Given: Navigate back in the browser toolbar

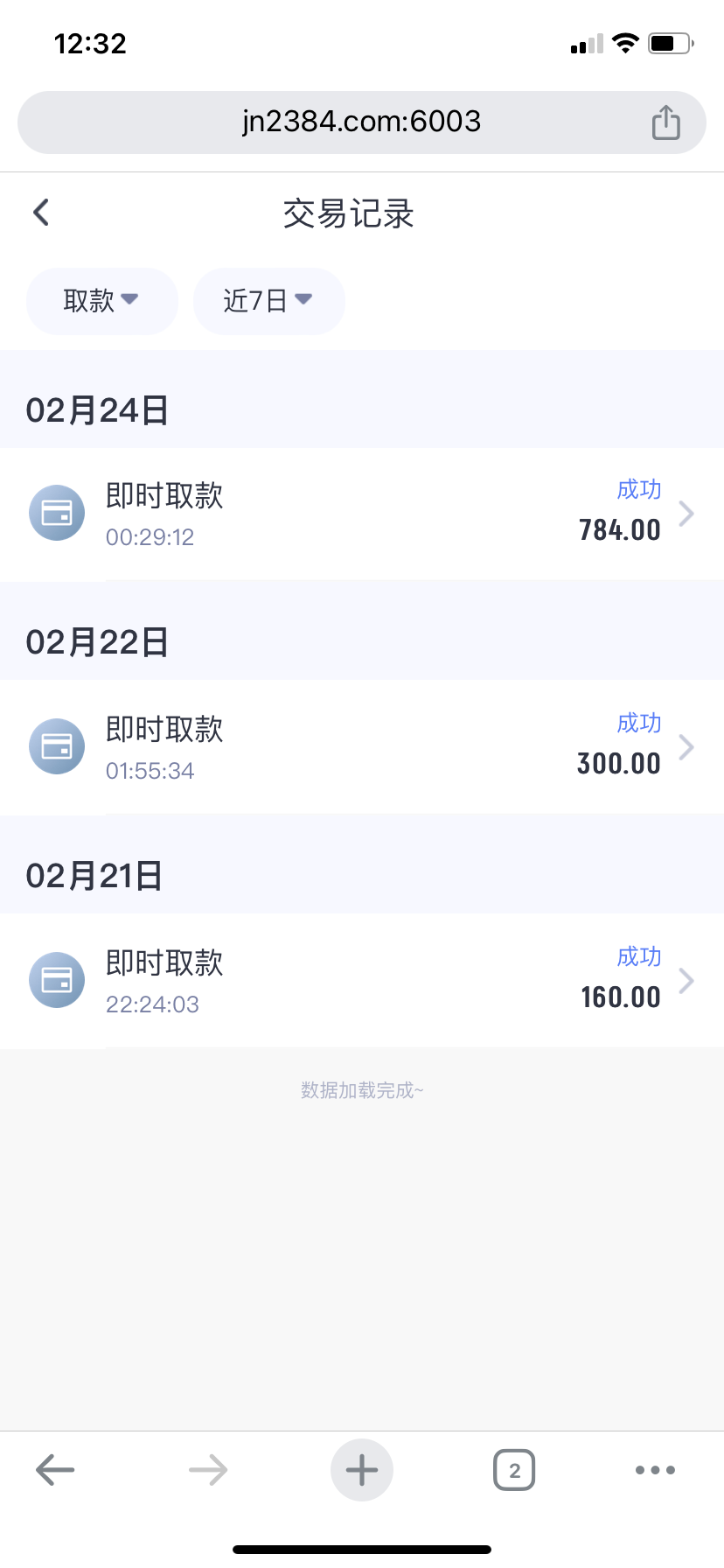Looking at the screenshot, I should tap(55, 1470).
